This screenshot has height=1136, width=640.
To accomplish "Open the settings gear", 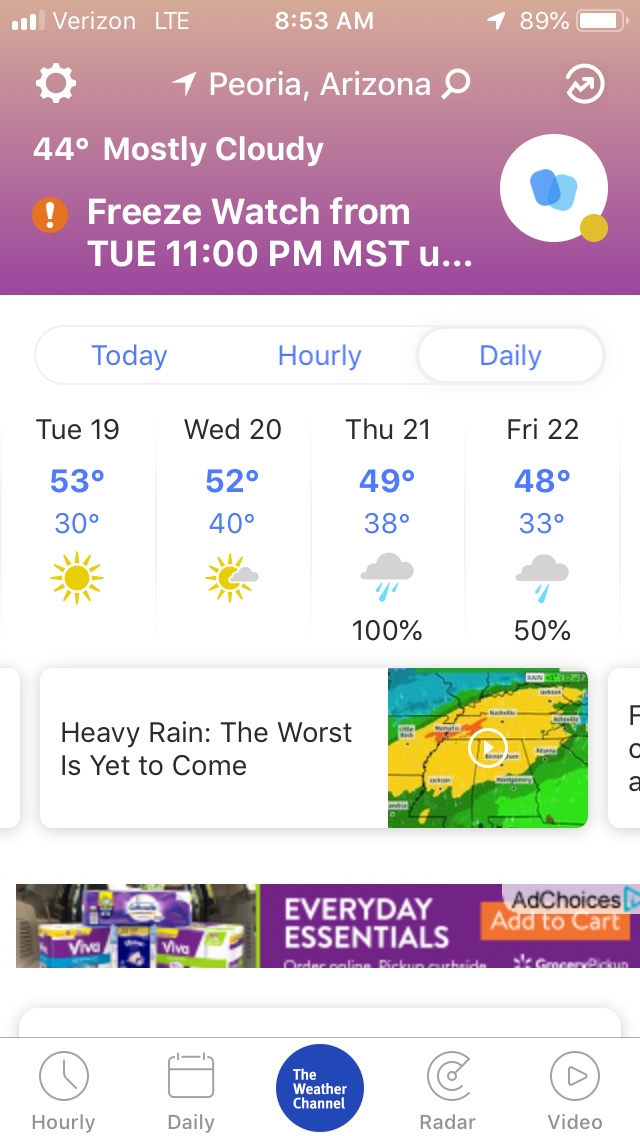I will (x=55, y=85).
